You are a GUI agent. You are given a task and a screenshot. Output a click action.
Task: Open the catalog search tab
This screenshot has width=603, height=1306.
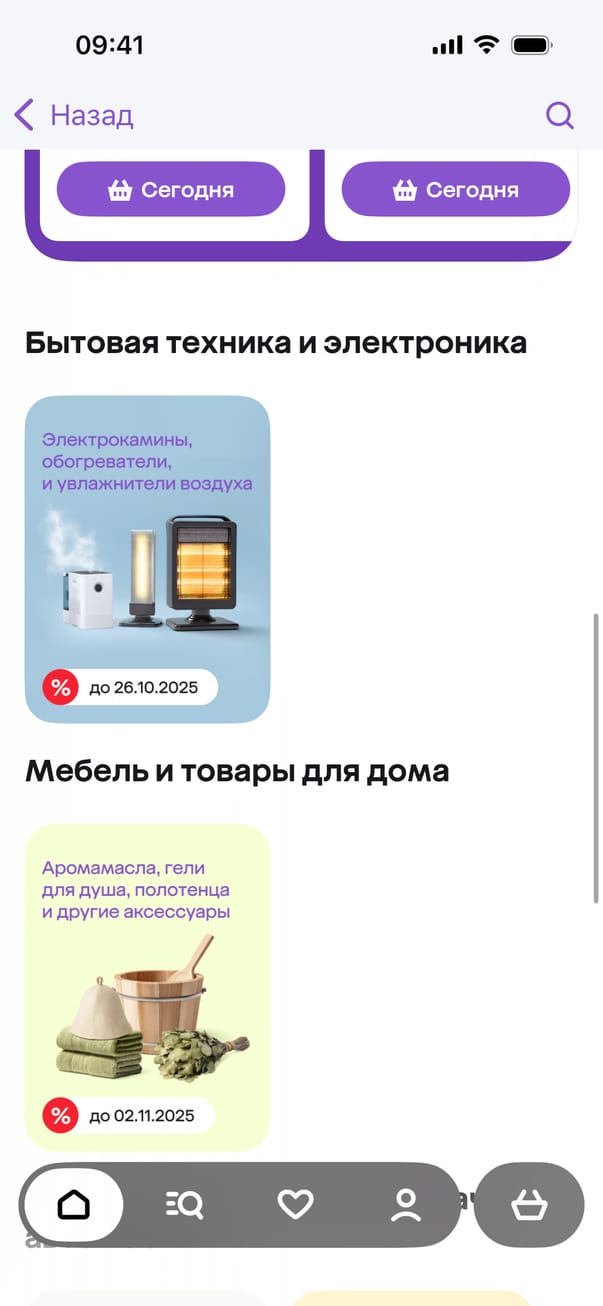click(x=184, y=1204)
